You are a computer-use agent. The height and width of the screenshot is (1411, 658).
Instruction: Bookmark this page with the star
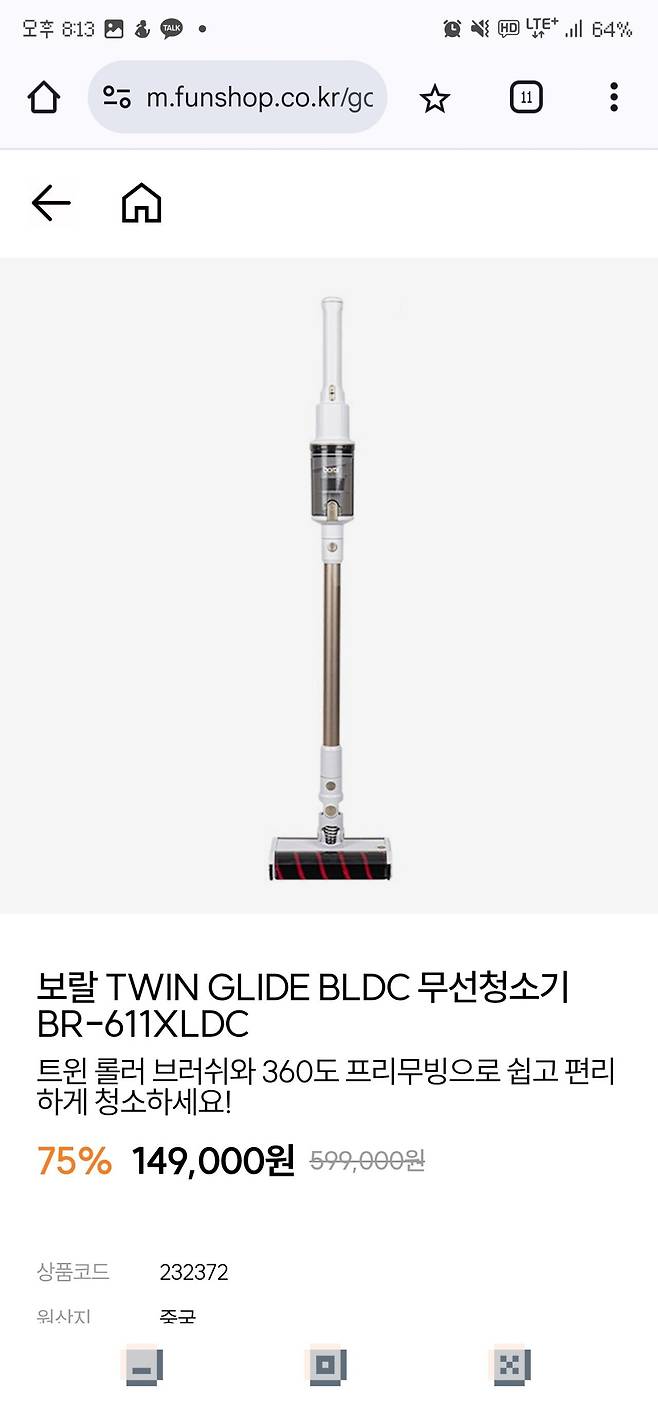(434, 98)
